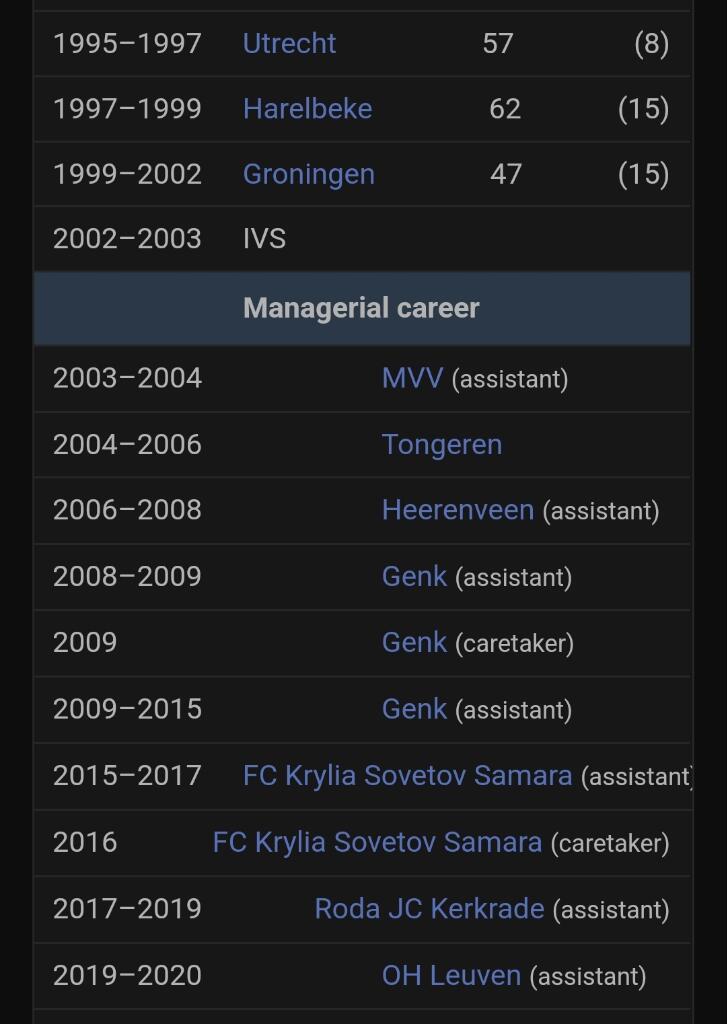Tap Genk in the 2009–2015 assistant row
Viewport: 727px width, 1024px height.
tap(414, 709)
